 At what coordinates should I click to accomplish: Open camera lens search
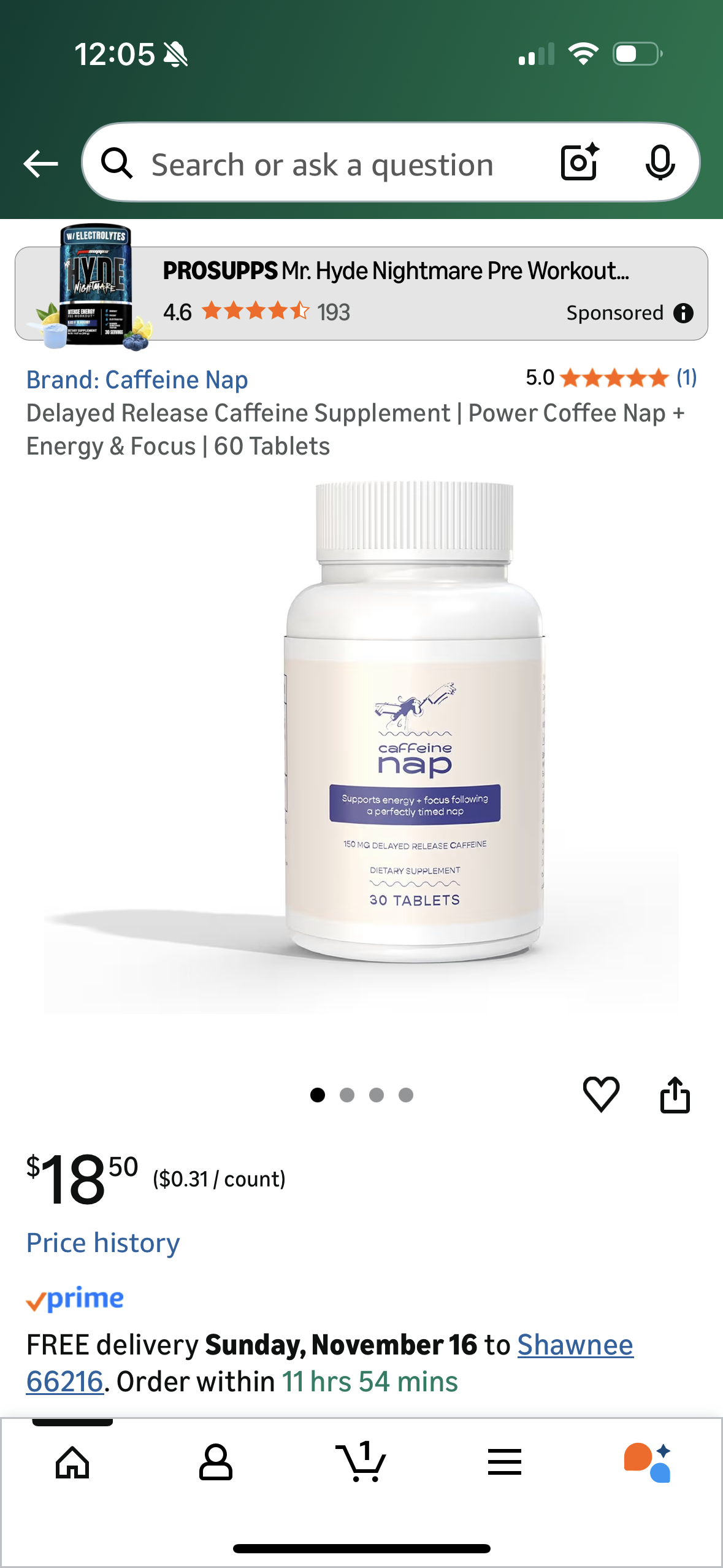click(579, 163)
